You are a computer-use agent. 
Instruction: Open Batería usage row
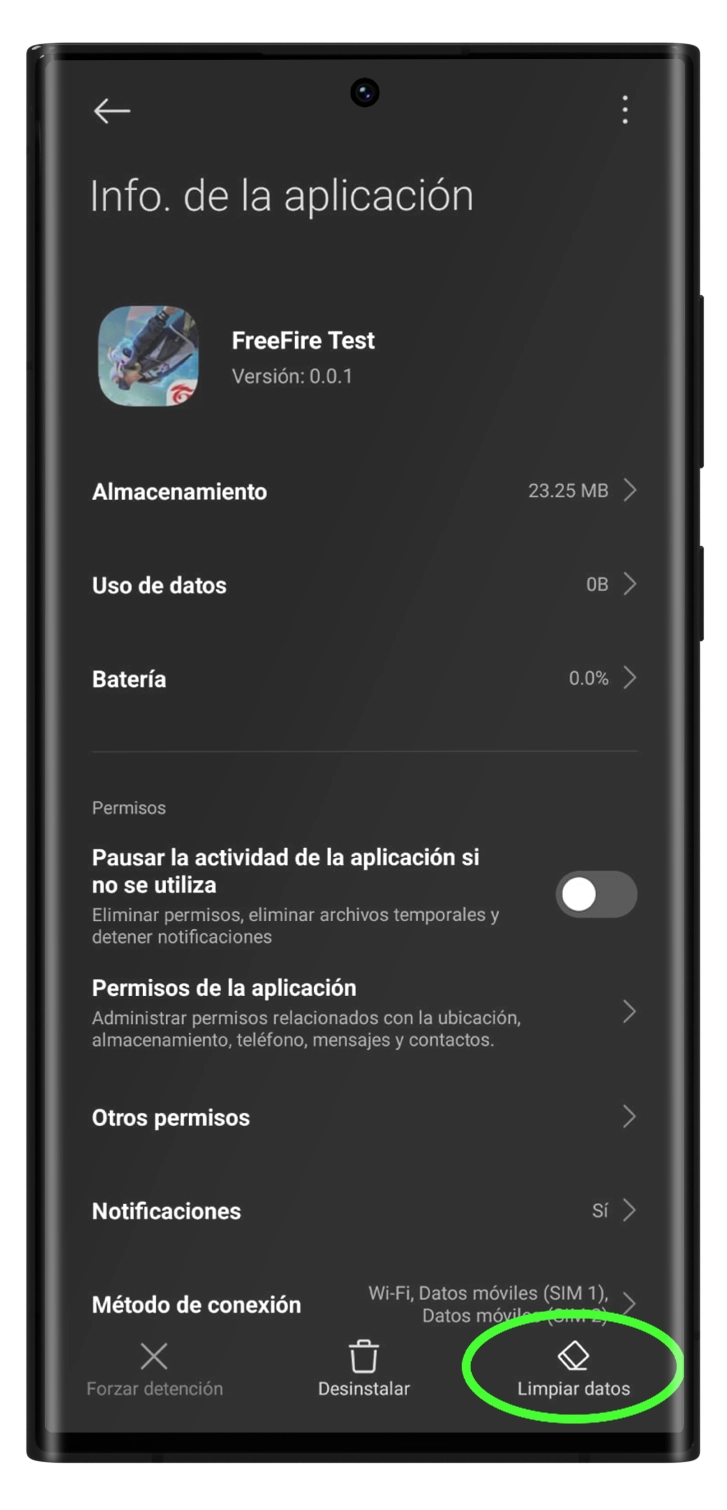pyautogui.click(x=363, y=679)
